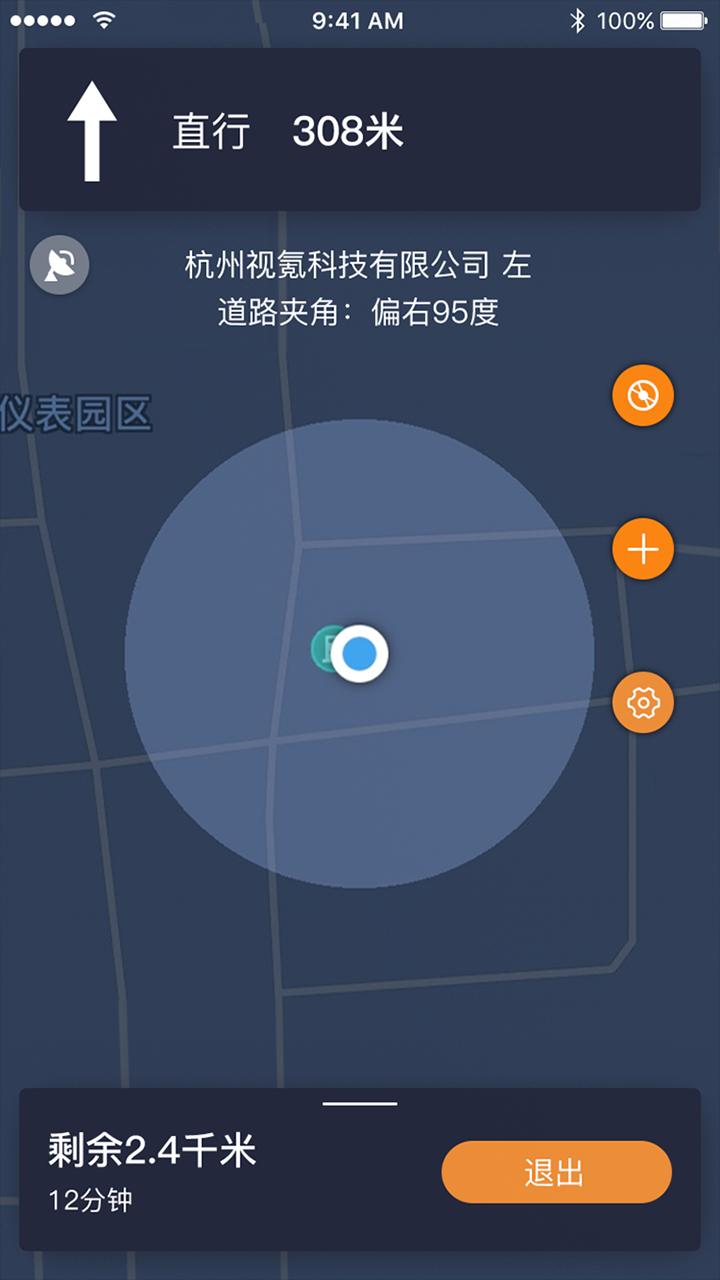
Task: Open the orange compass button
Action: (x=642, y=396)
